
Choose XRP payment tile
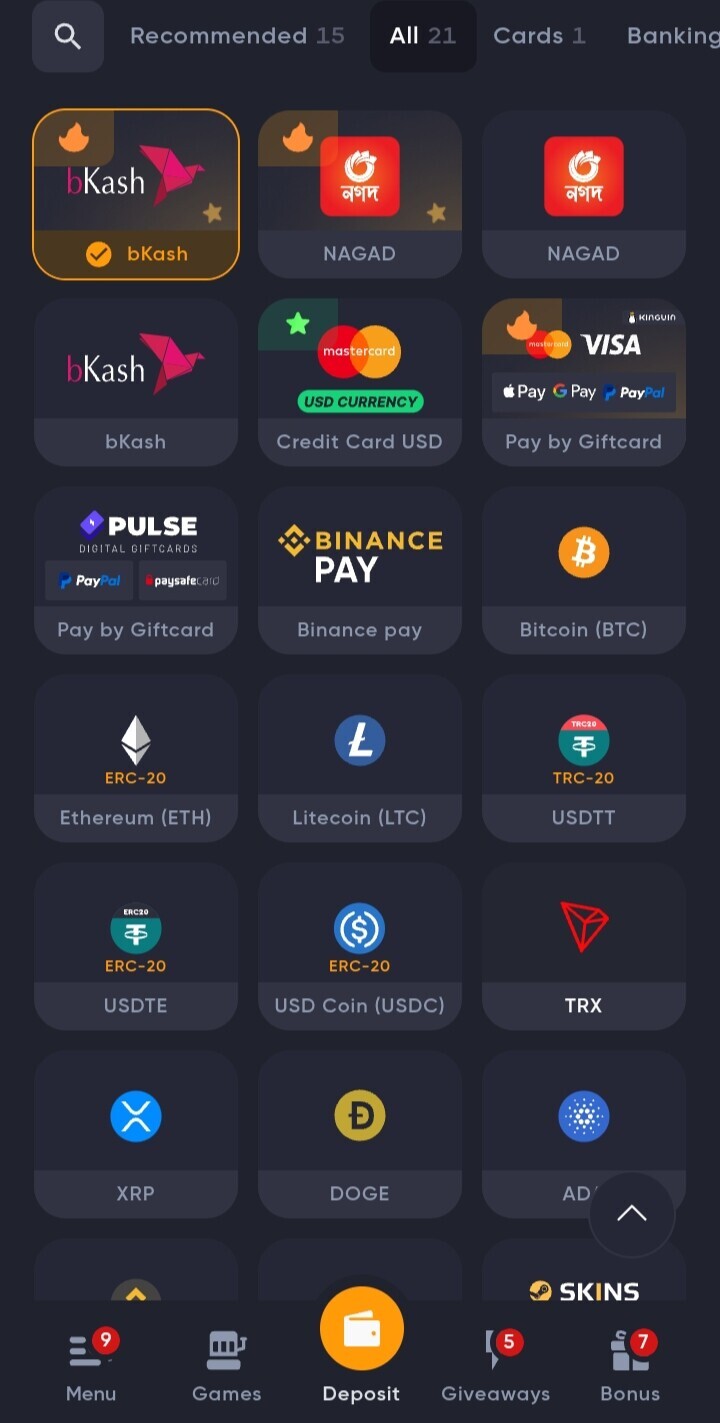coord(136,1134)
